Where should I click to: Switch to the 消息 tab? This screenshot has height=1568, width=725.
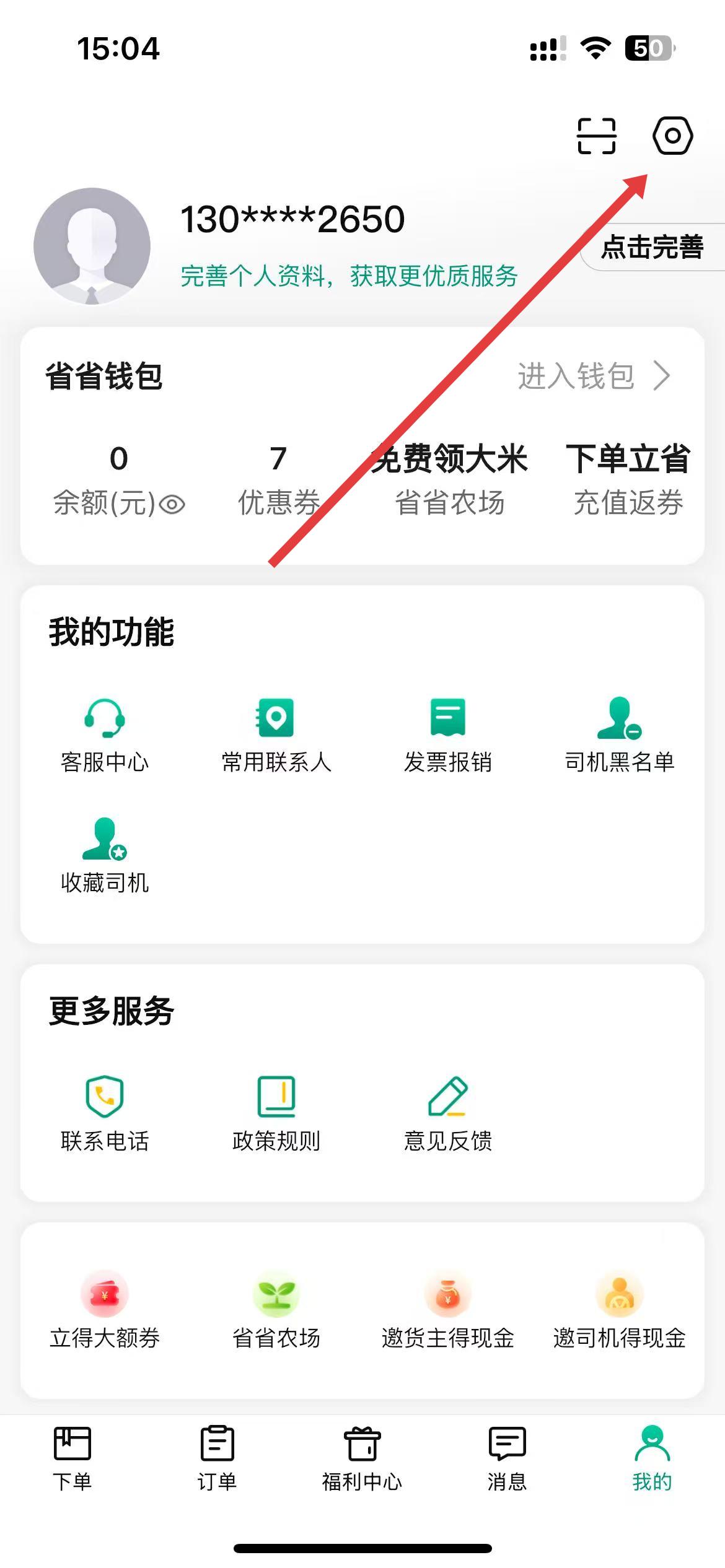click(507, 1458)
